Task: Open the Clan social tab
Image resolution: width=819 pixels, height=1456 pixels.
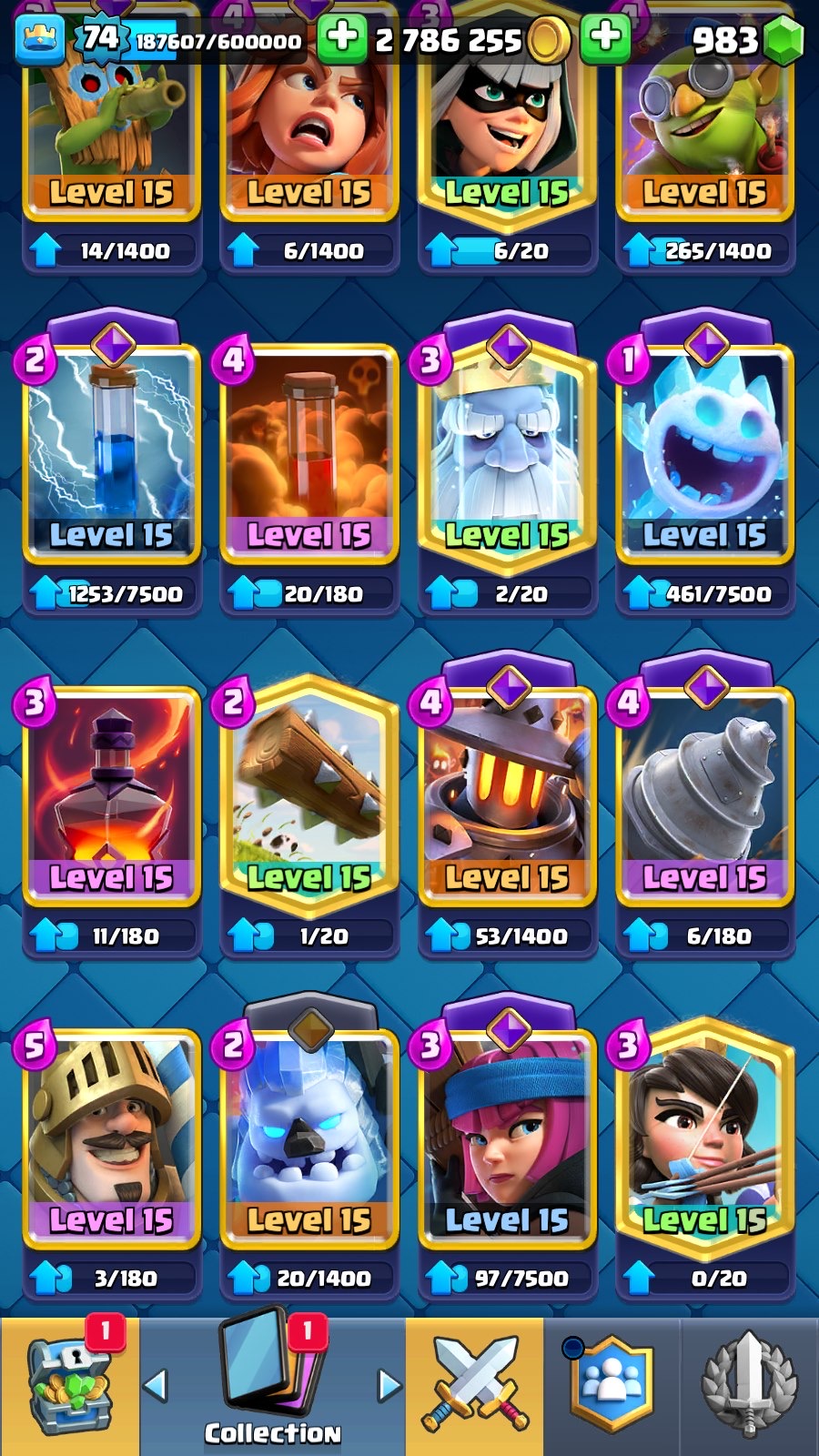Action: pyautogui.click(x=612, y=1387)
